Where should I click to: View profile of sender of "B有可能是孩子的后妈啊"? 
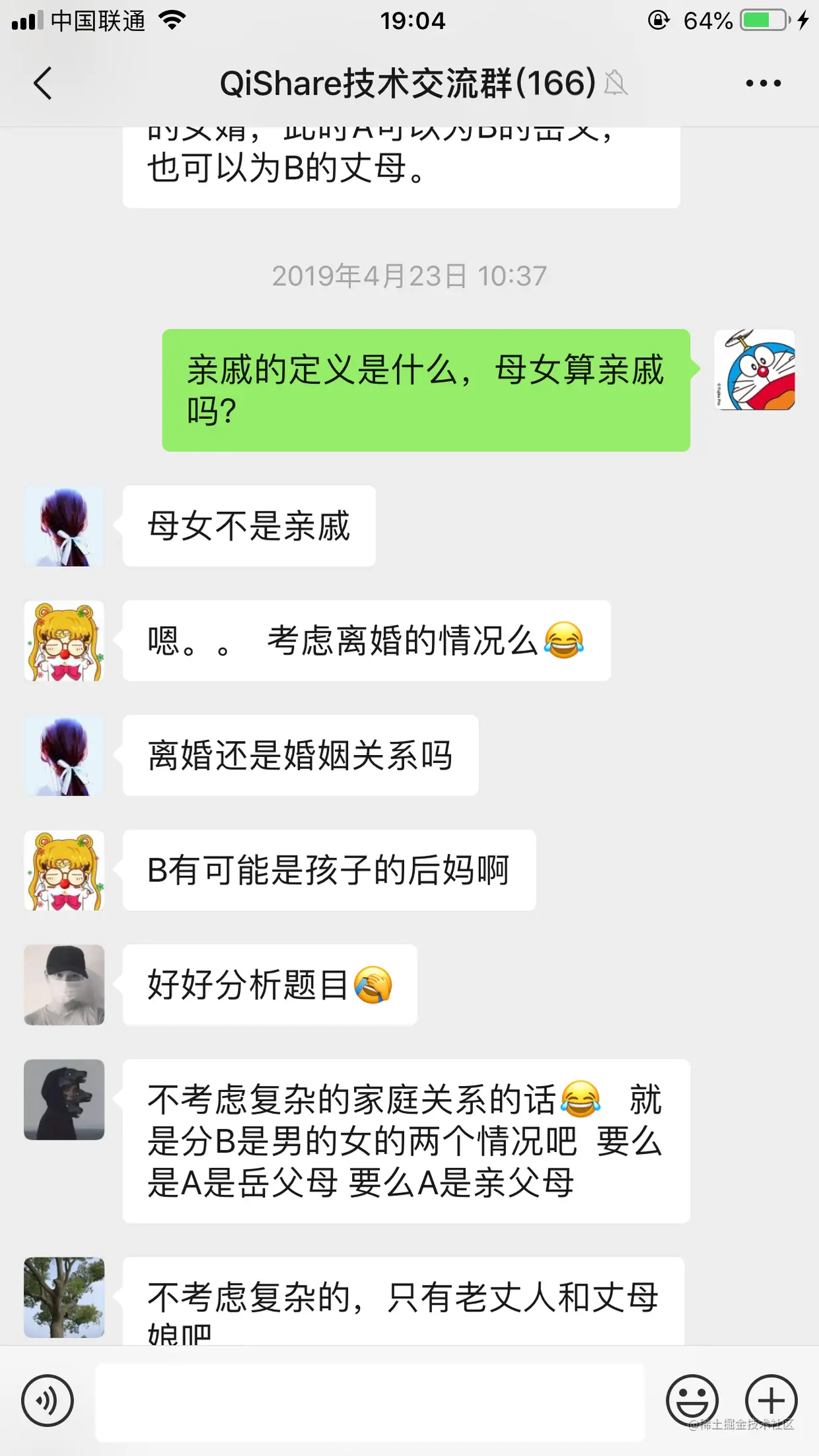point(64,870)
